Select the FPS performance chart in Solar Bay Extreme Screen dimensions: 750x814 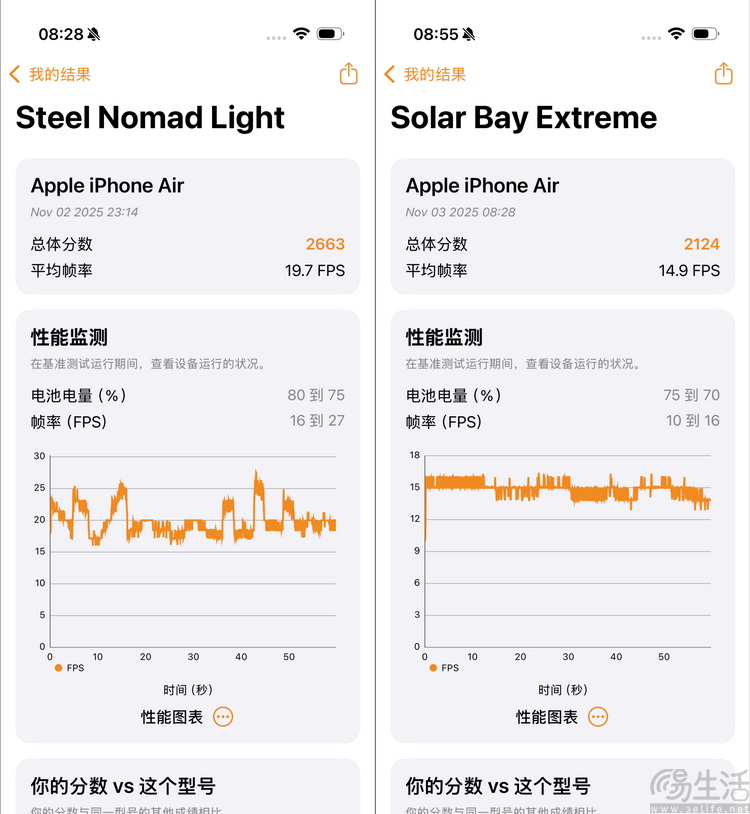click(x=565, y=550)
